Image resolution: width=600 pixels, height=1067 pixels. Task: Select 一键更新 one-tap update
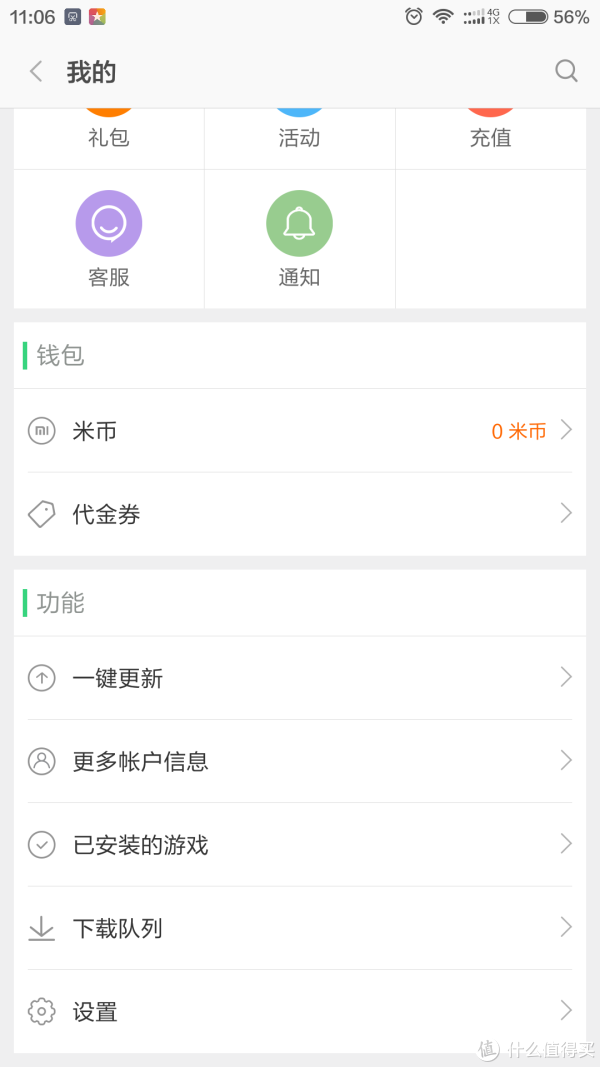coord(300,678)
